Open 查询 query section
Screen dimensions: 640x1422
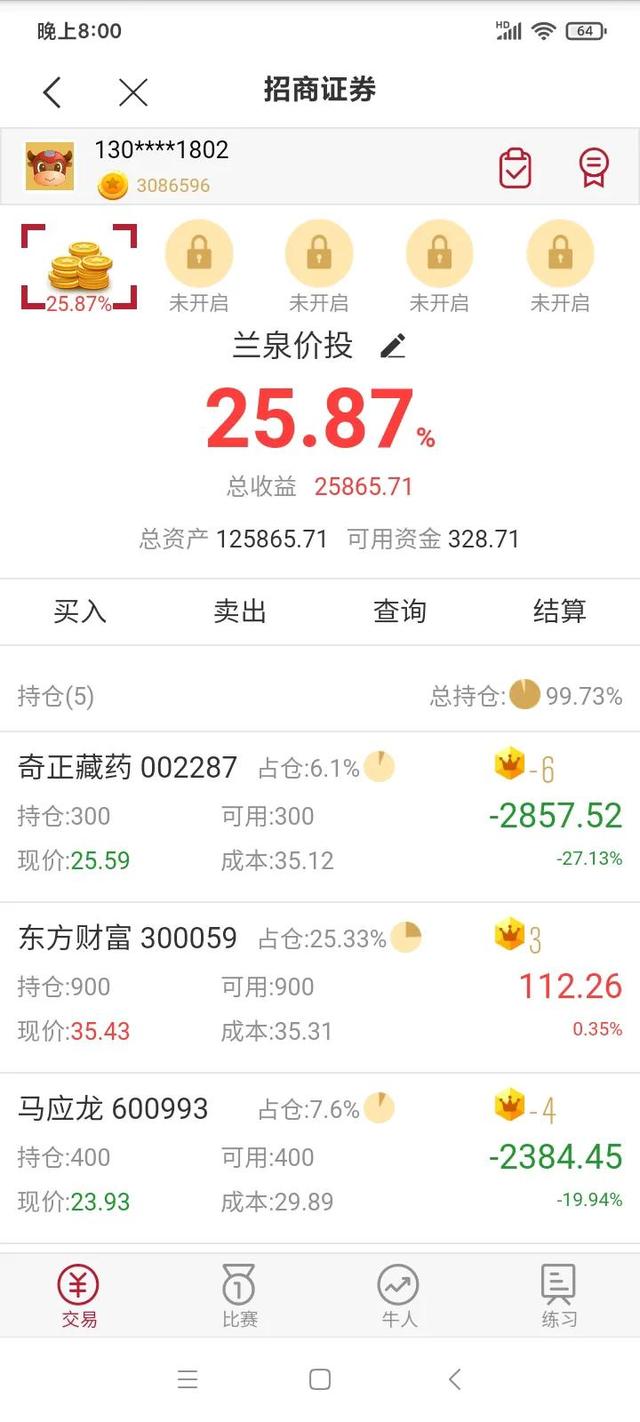tap(400, 611)
